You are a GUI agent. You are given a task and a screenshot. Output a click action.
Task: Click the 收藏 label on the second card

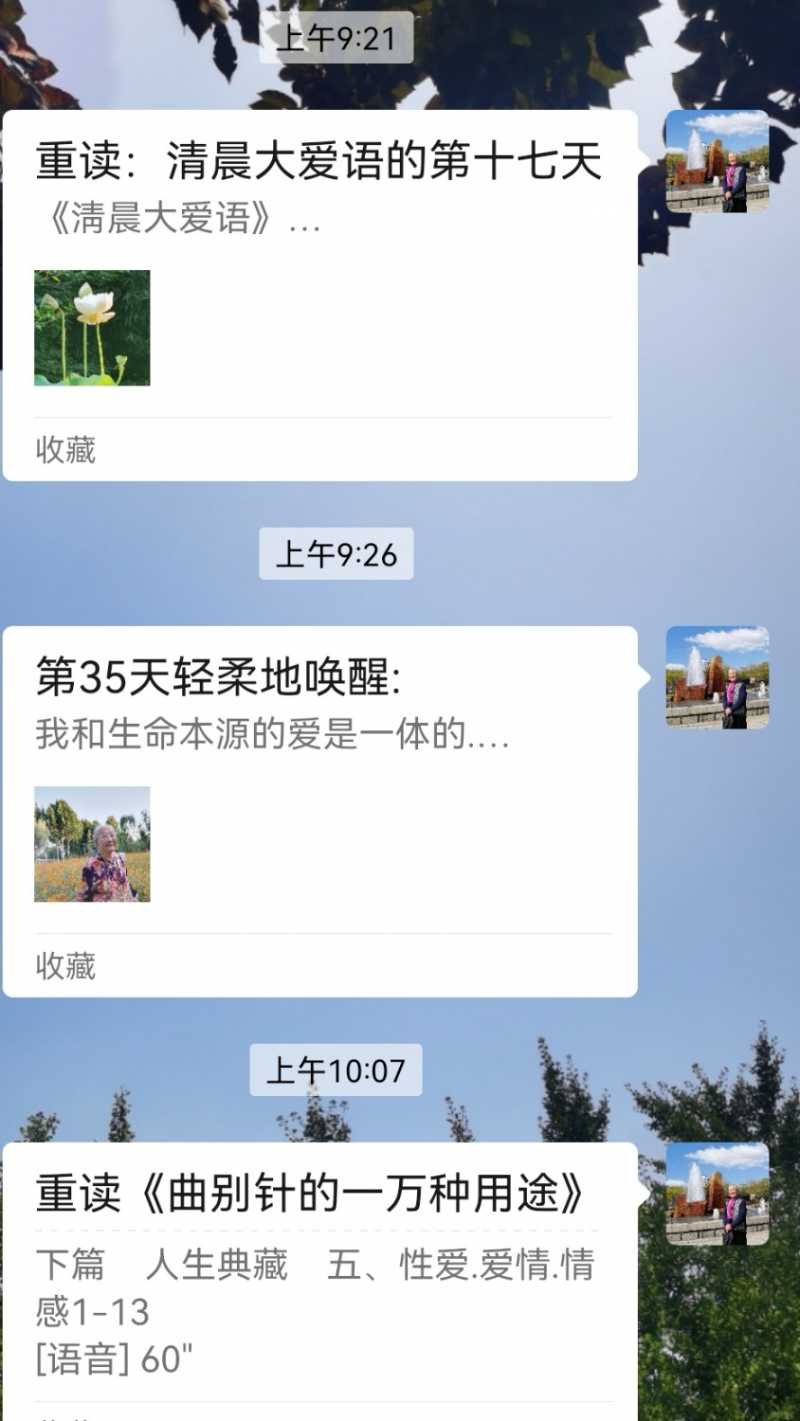pos(67,966)
